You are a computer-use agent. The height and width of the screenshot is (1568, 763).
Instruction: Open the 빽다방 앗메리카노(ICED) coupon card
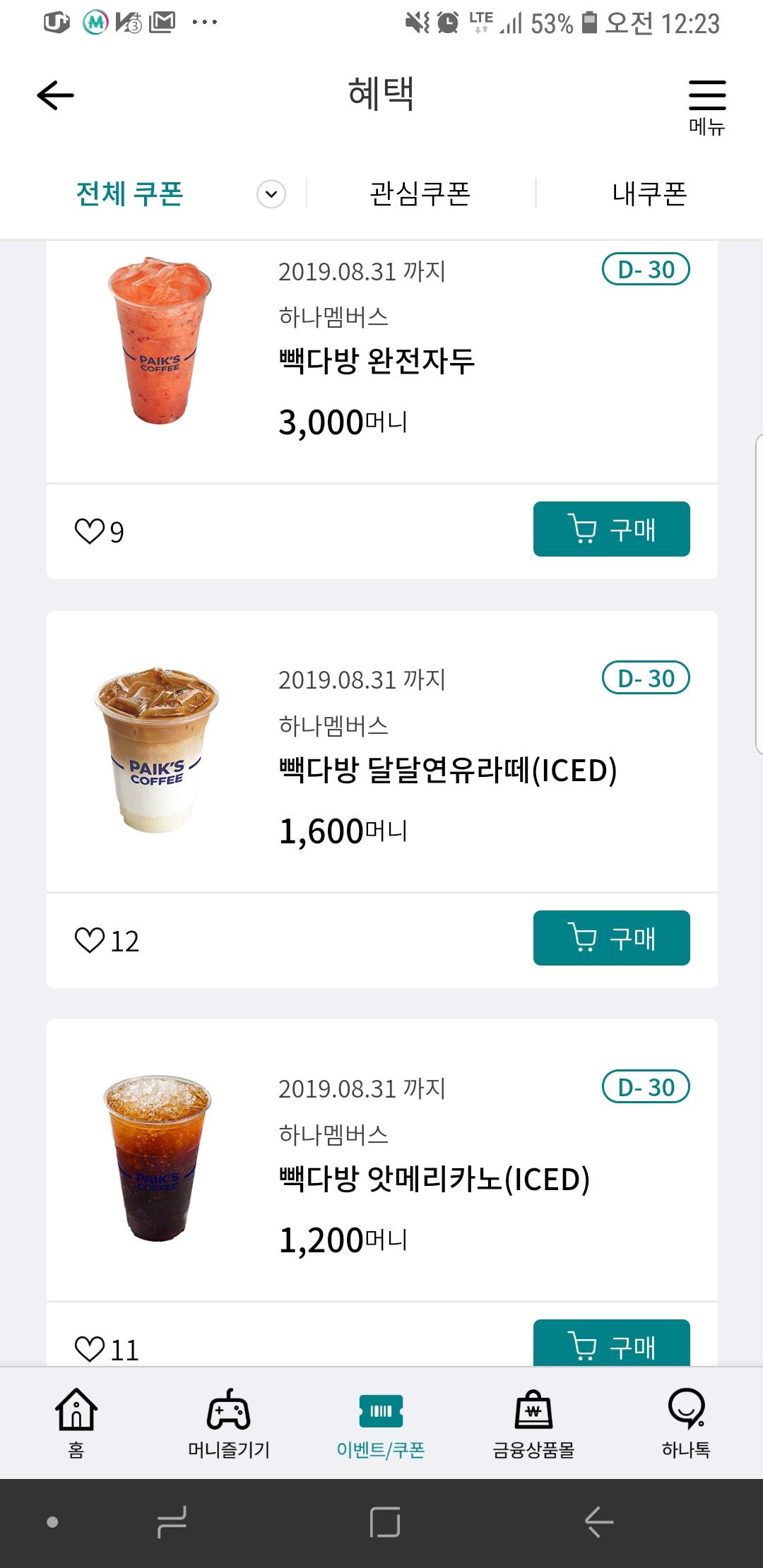pyautogui.click(x=434, y=1179)
